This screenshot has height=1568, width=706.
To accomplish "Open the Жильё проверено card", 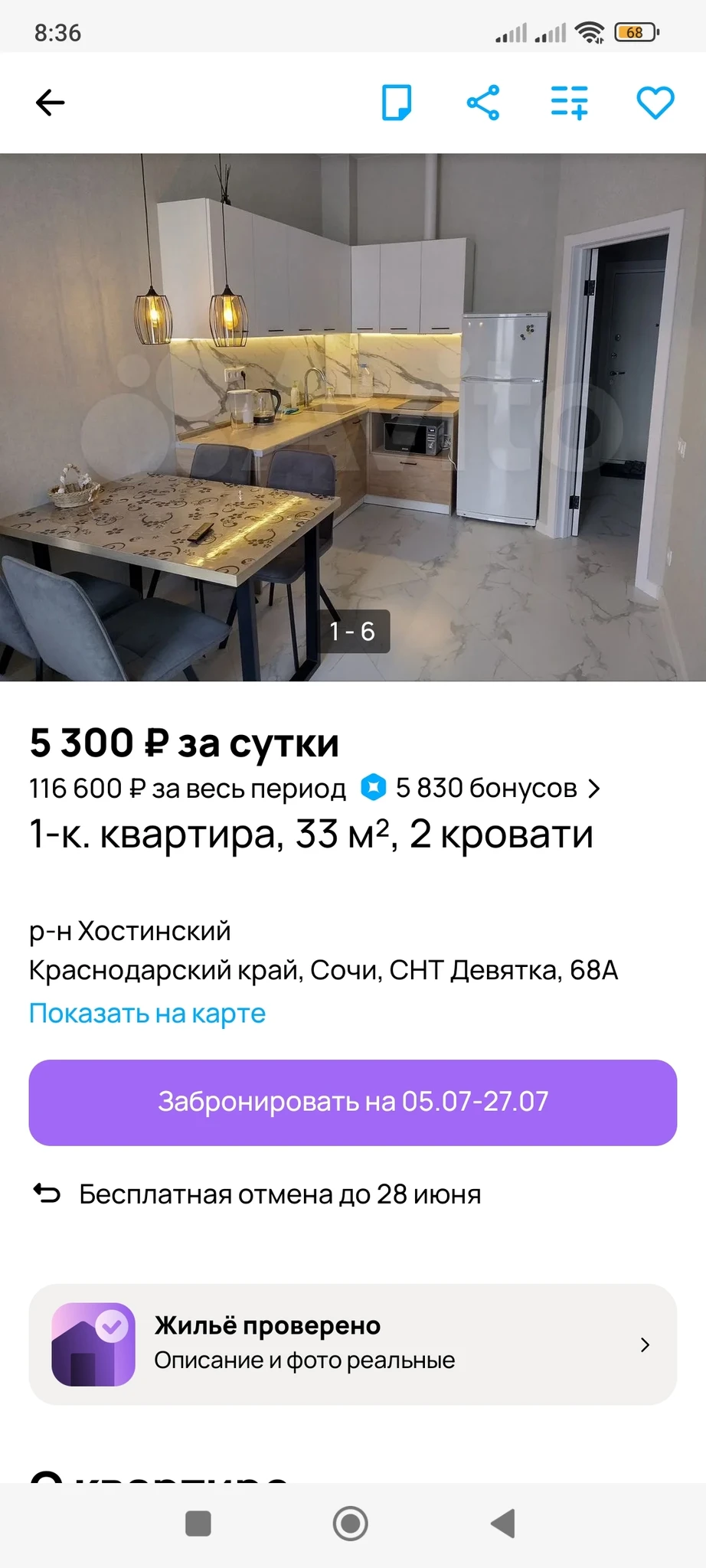I will pos(352,1344).
